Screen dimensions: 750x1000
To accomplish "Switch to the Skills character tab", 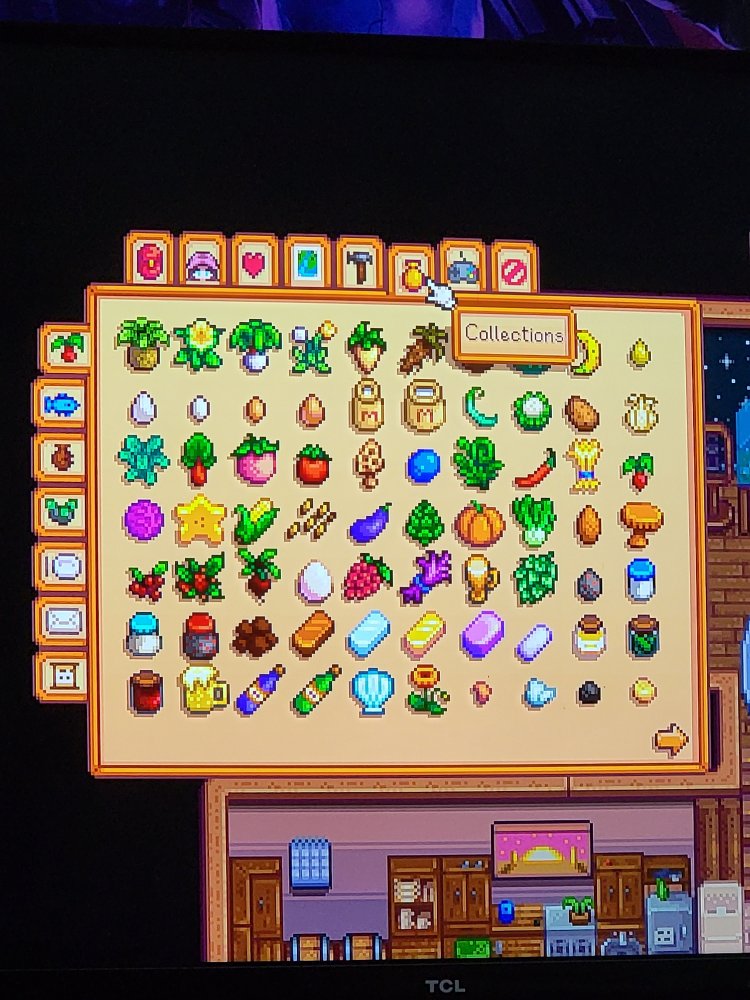I will point(203,263).
